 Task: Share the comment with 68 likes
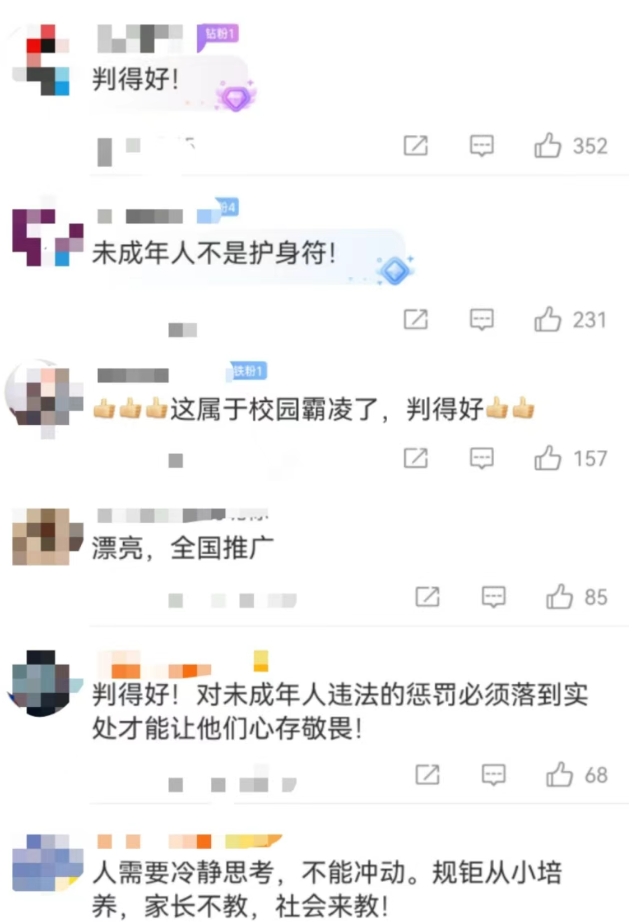coord(427,774)
